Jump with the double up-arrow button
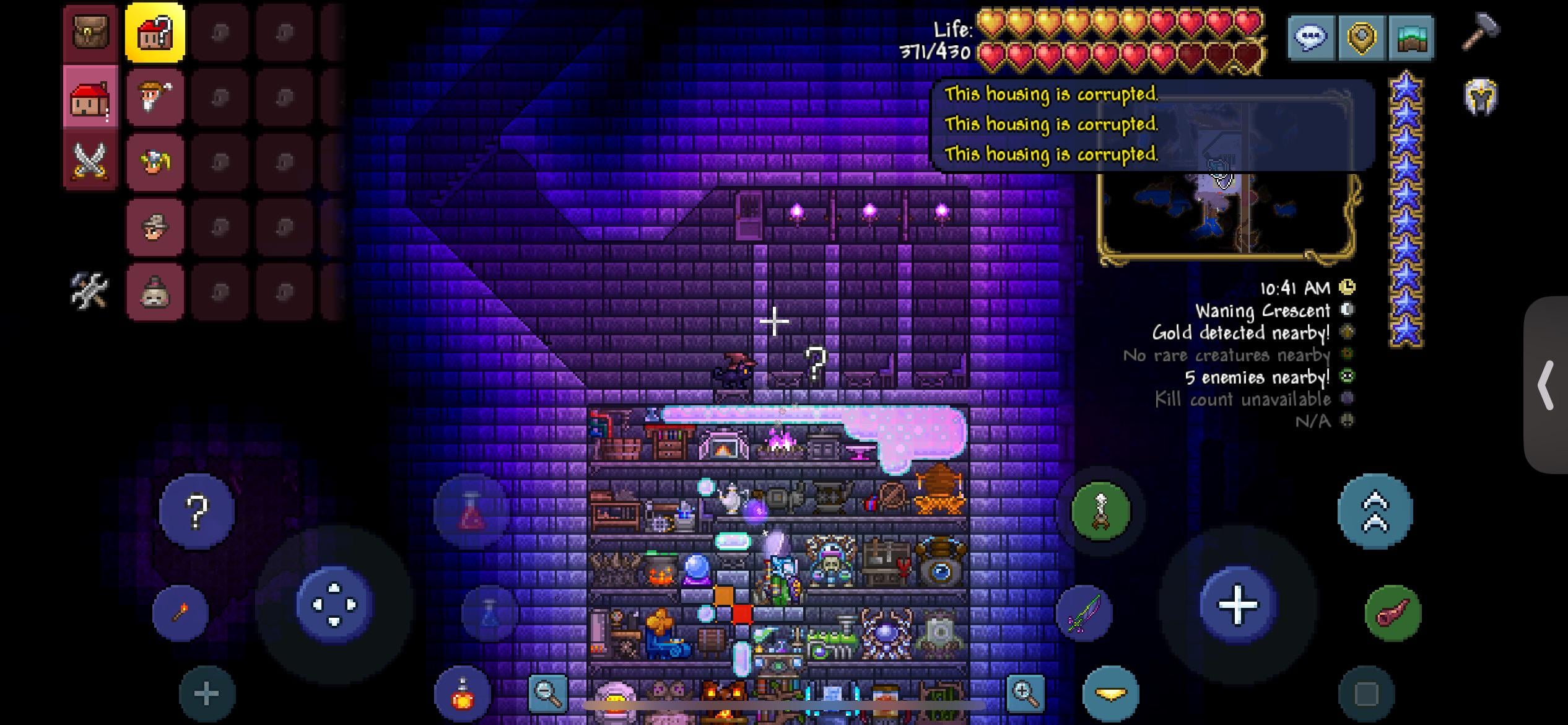Image resolution: width=1568 pixels, height=725 pixels. pyautogui.click(x=1375, y=511)
